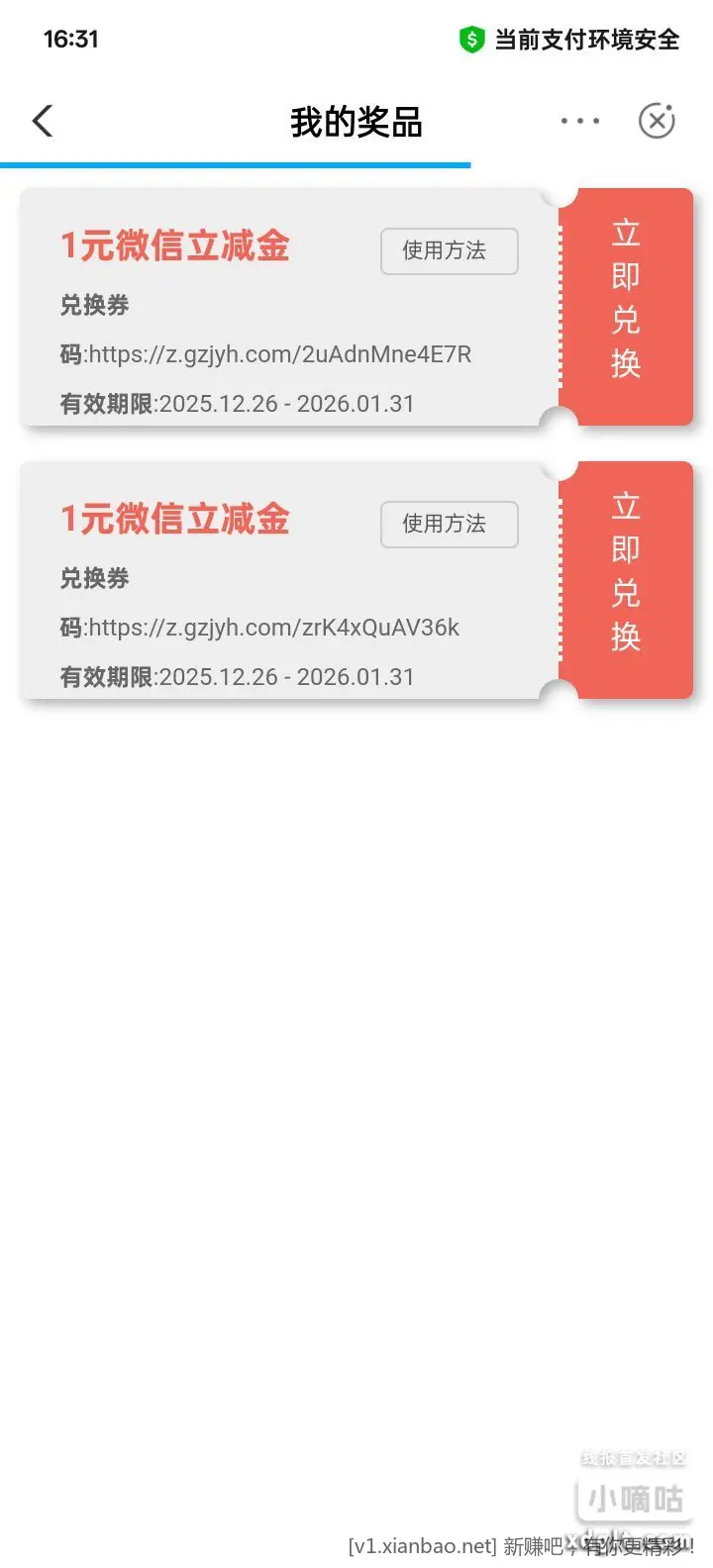
Task: Open the three-dot more options menu
Action: click(x=579, y=122)
